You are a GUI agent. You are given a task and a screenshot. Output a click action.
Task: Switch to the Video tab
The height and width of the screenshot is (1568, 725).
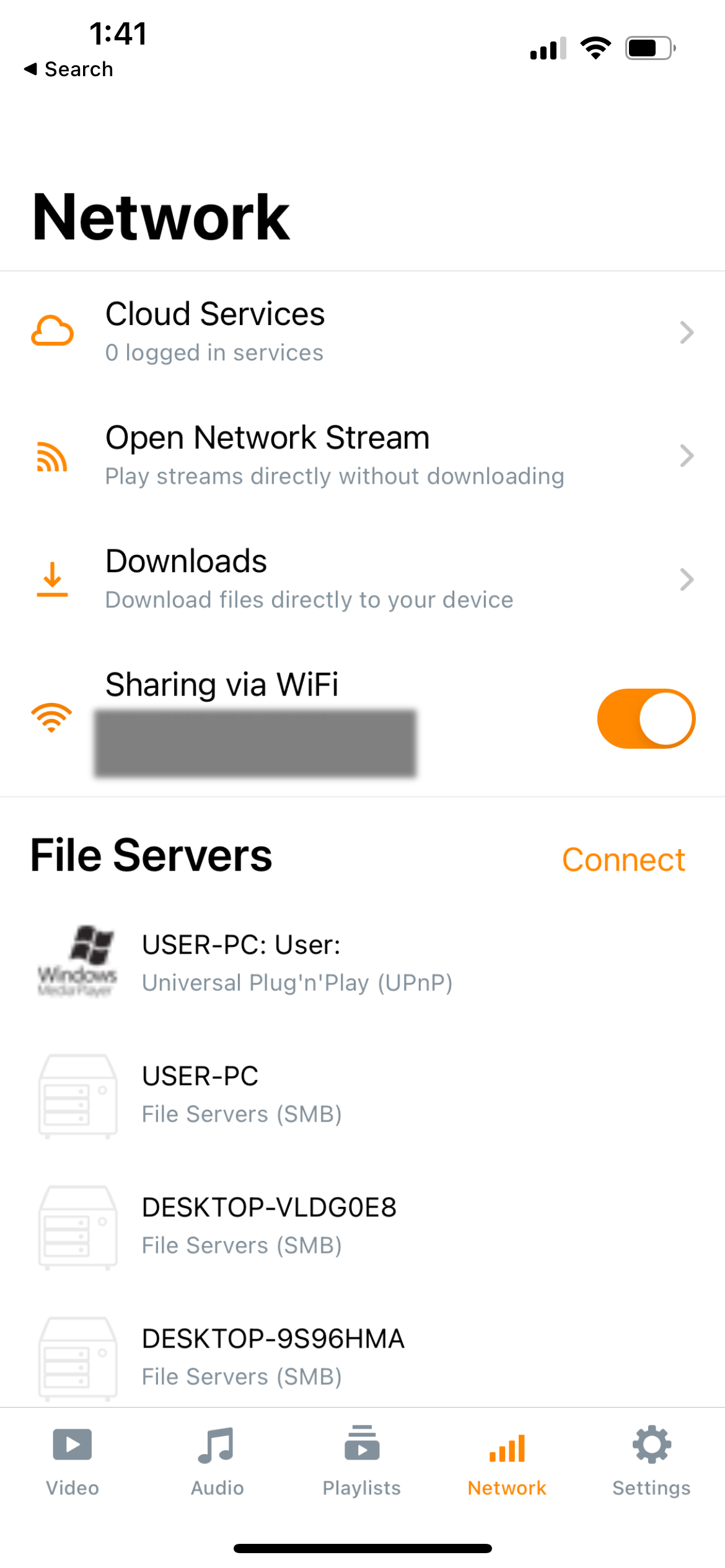(x=72, y=1460)
